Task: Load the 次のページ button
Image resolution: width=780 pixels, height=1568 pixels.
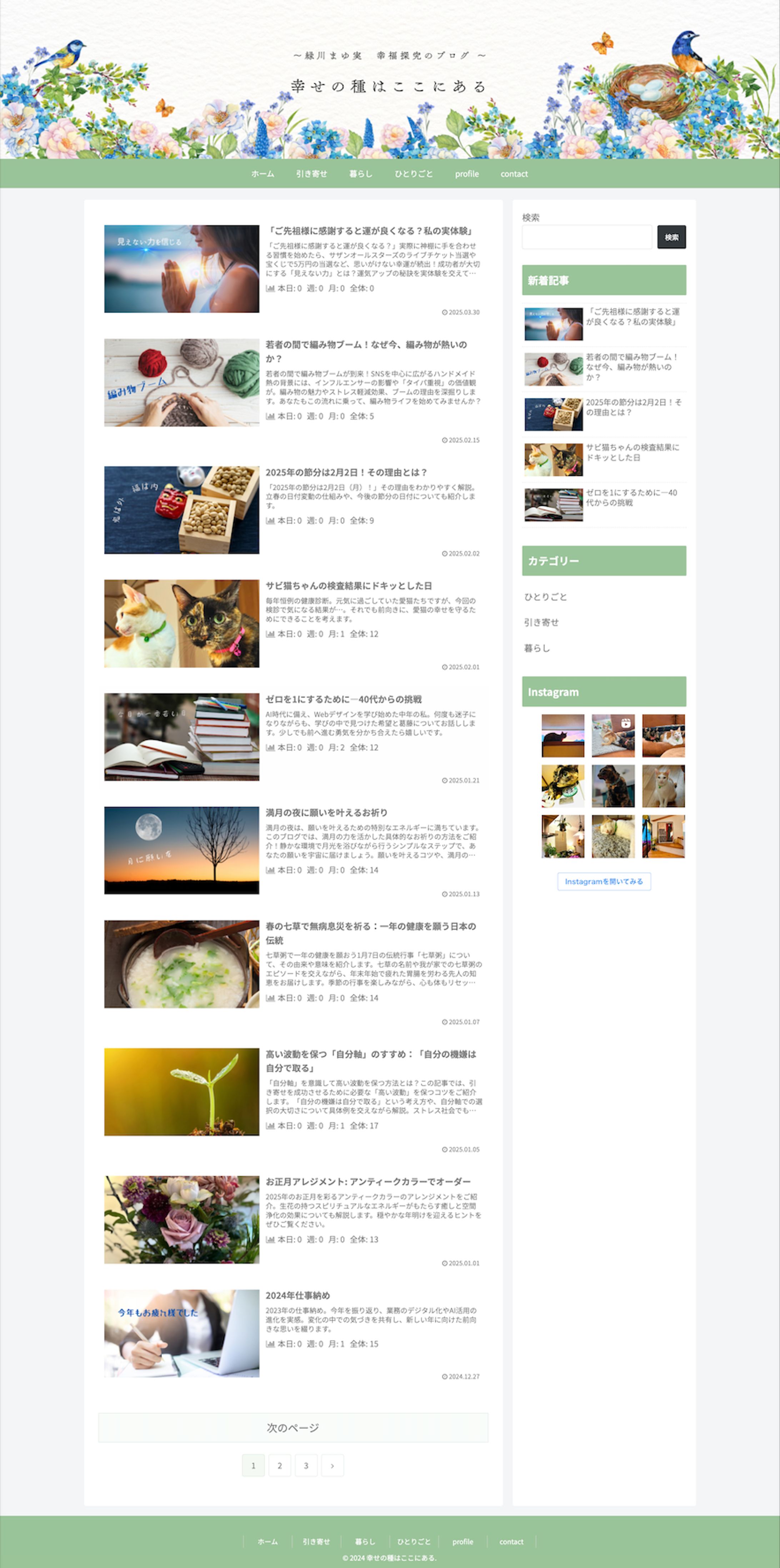Action: [292, 1428]
